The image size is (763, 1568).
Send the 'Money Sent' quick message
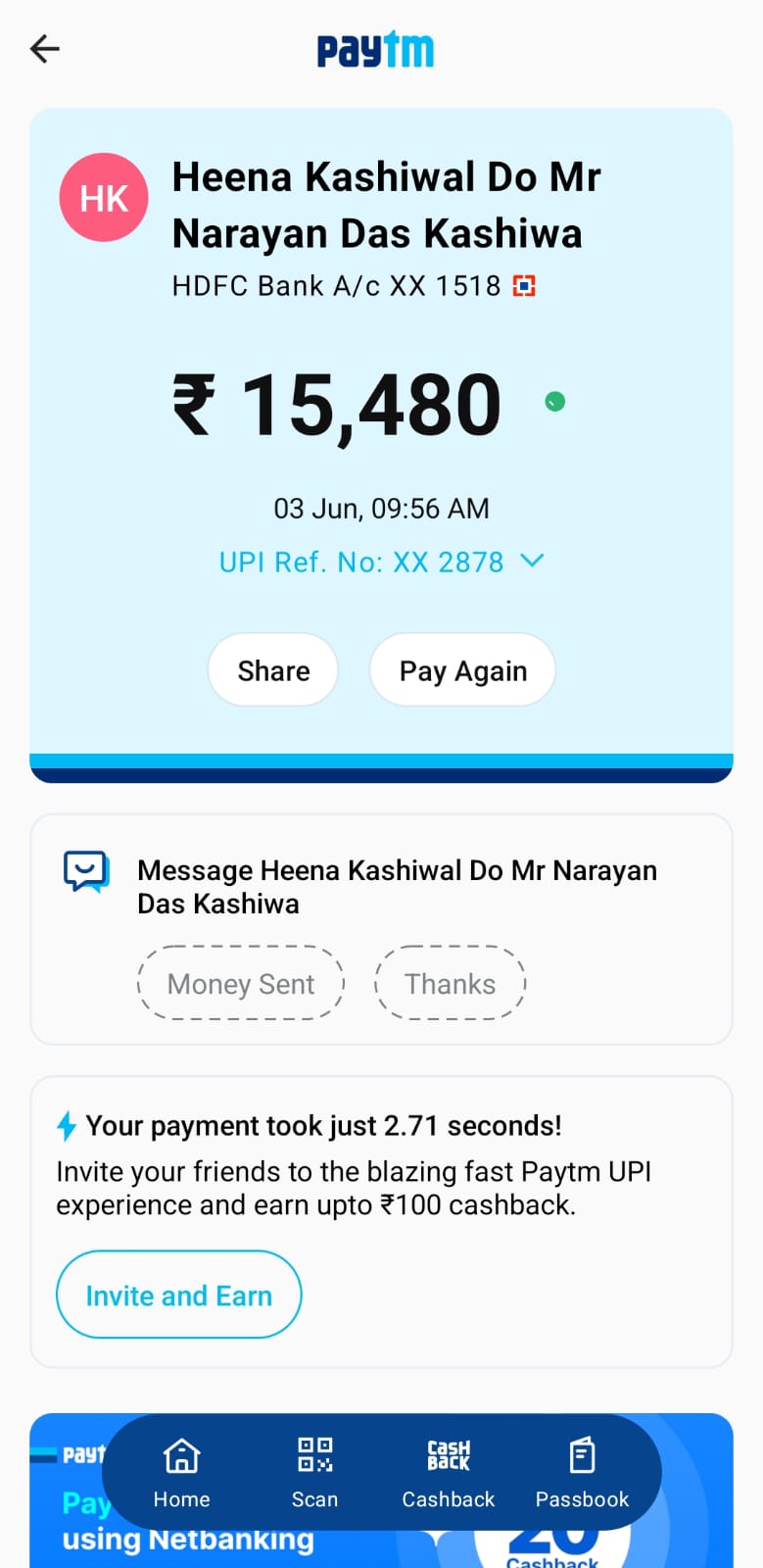tap(241, 983)
